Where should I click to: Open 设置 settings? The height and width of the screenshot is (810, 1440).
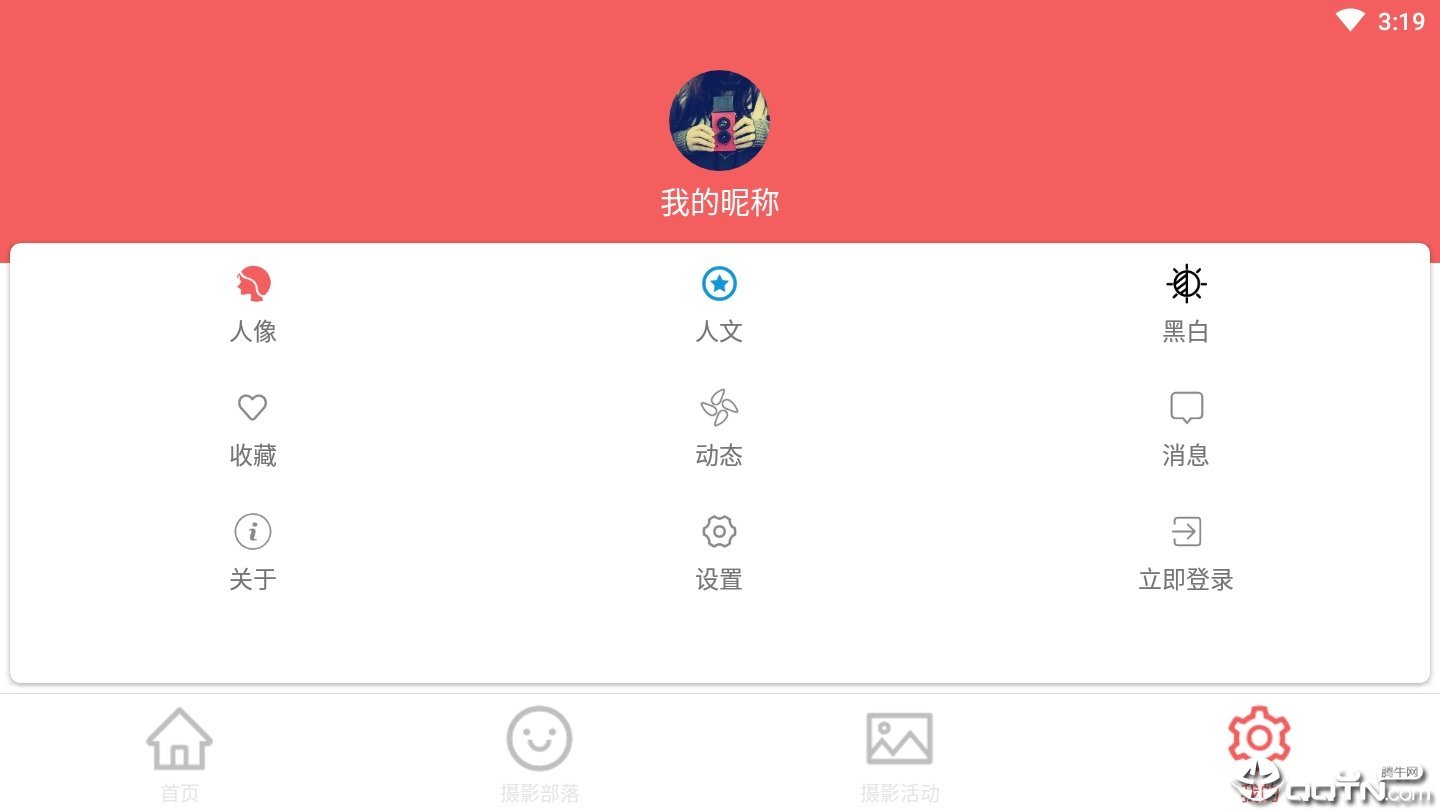(719, 552)
